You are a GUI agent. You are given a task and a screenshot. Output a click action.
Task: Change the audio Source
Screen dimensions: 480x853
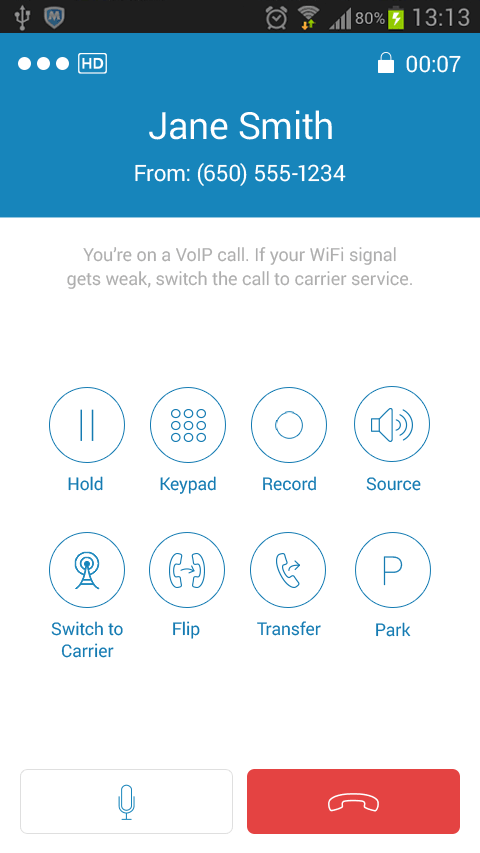click(x=392, y=424)
